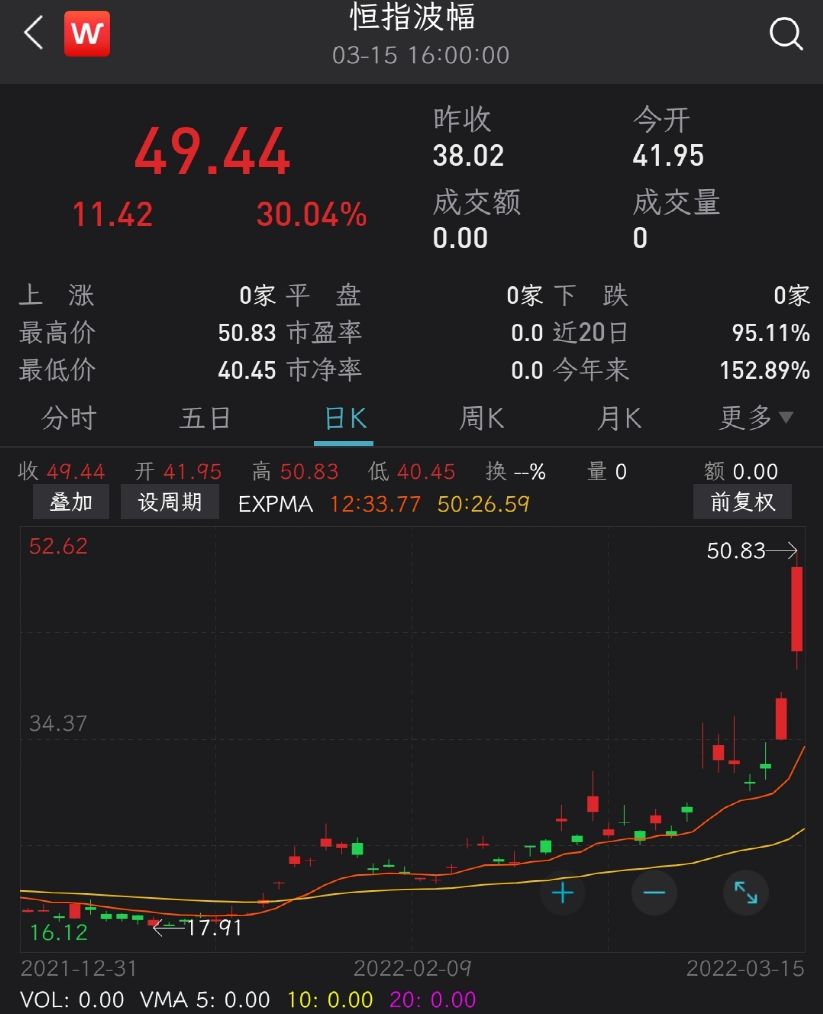Go back using the top-left arrow
This screenshot has height=1014, width=823.
(x=34, y=33)
